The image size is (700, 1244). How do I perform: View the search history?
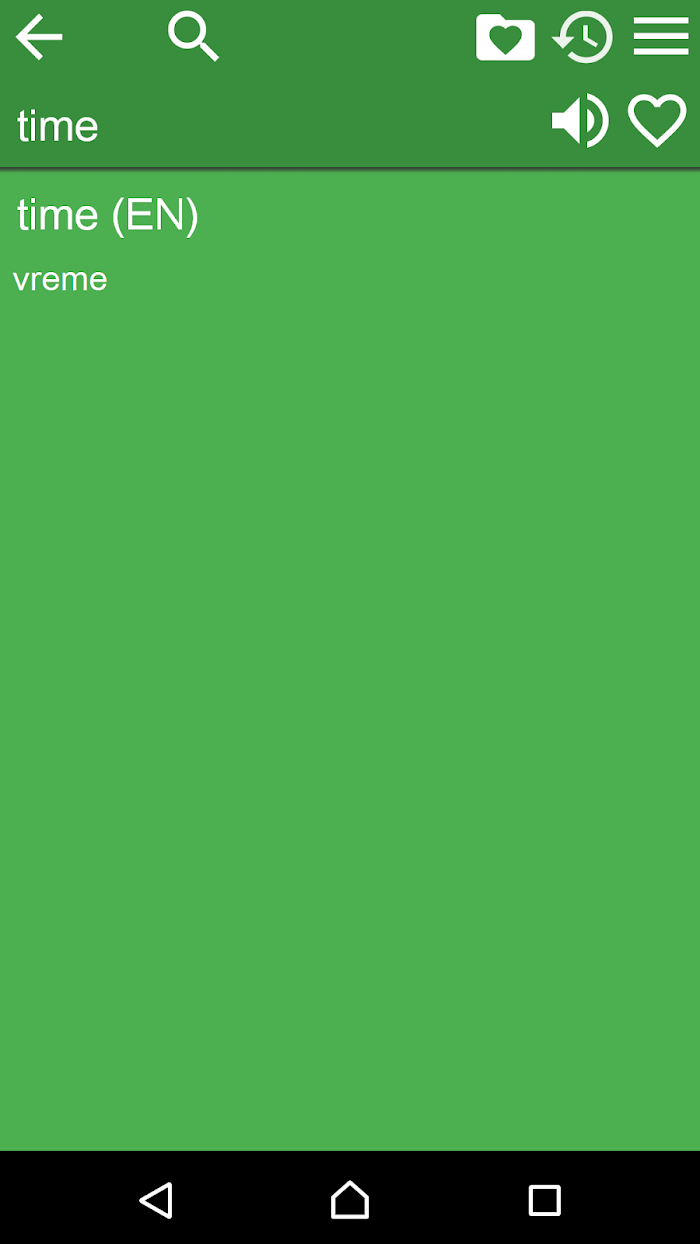(x=583, y=37)
